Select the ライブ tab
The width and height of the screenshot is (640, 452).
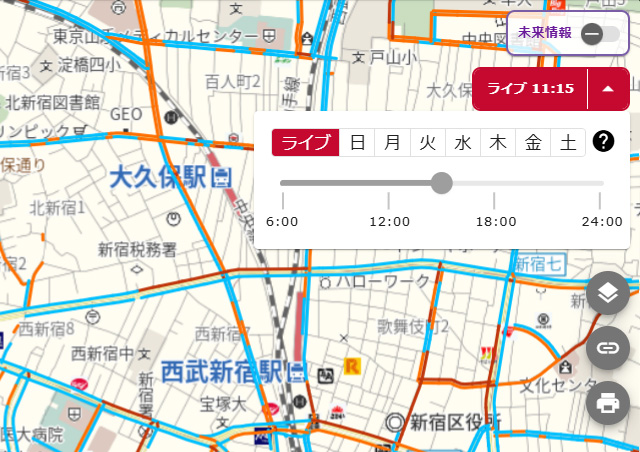point(305,142)
